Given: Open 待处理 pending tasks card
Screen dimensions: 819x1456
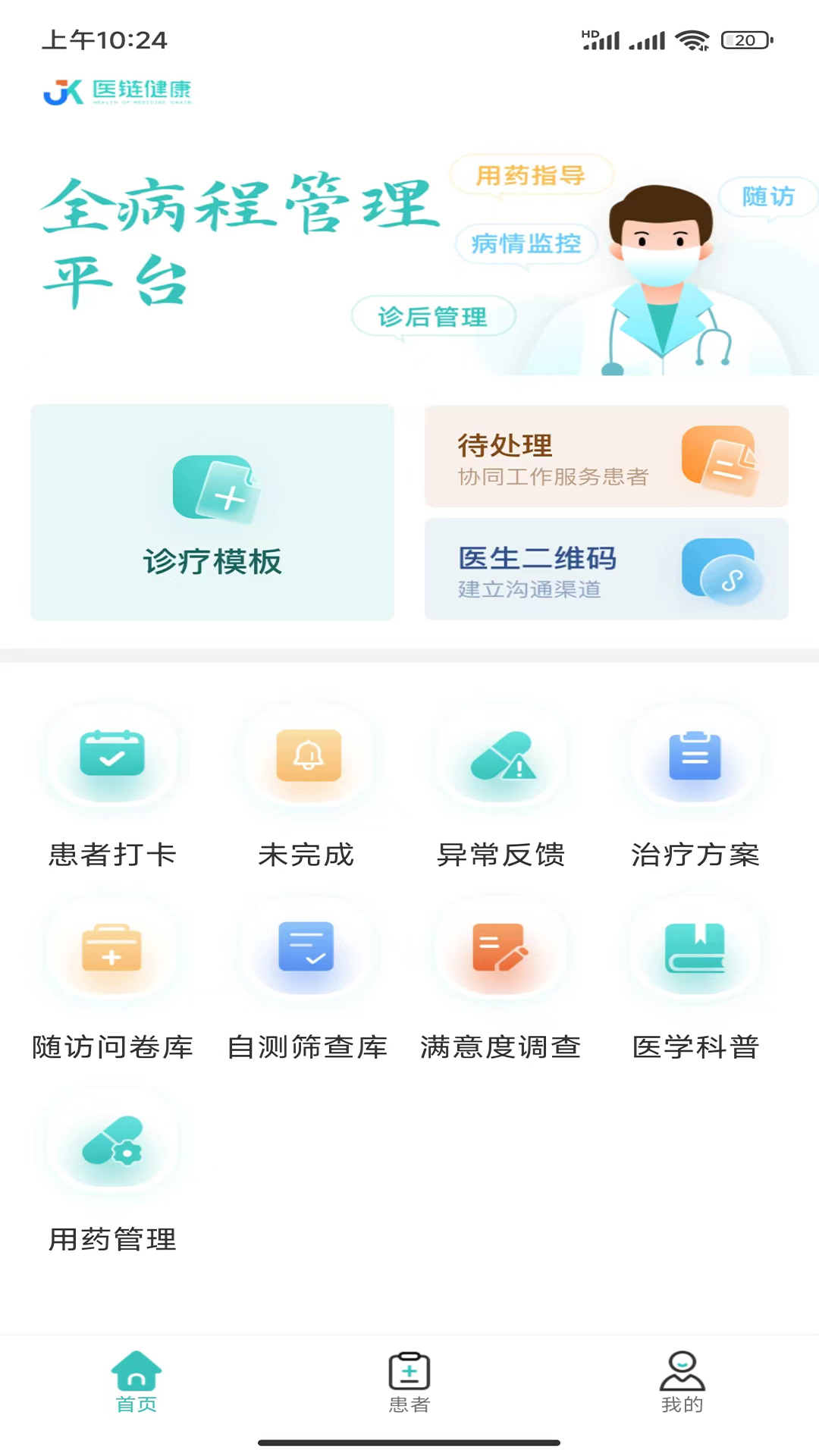Looking at the screenshot, I should pos(607,457).
